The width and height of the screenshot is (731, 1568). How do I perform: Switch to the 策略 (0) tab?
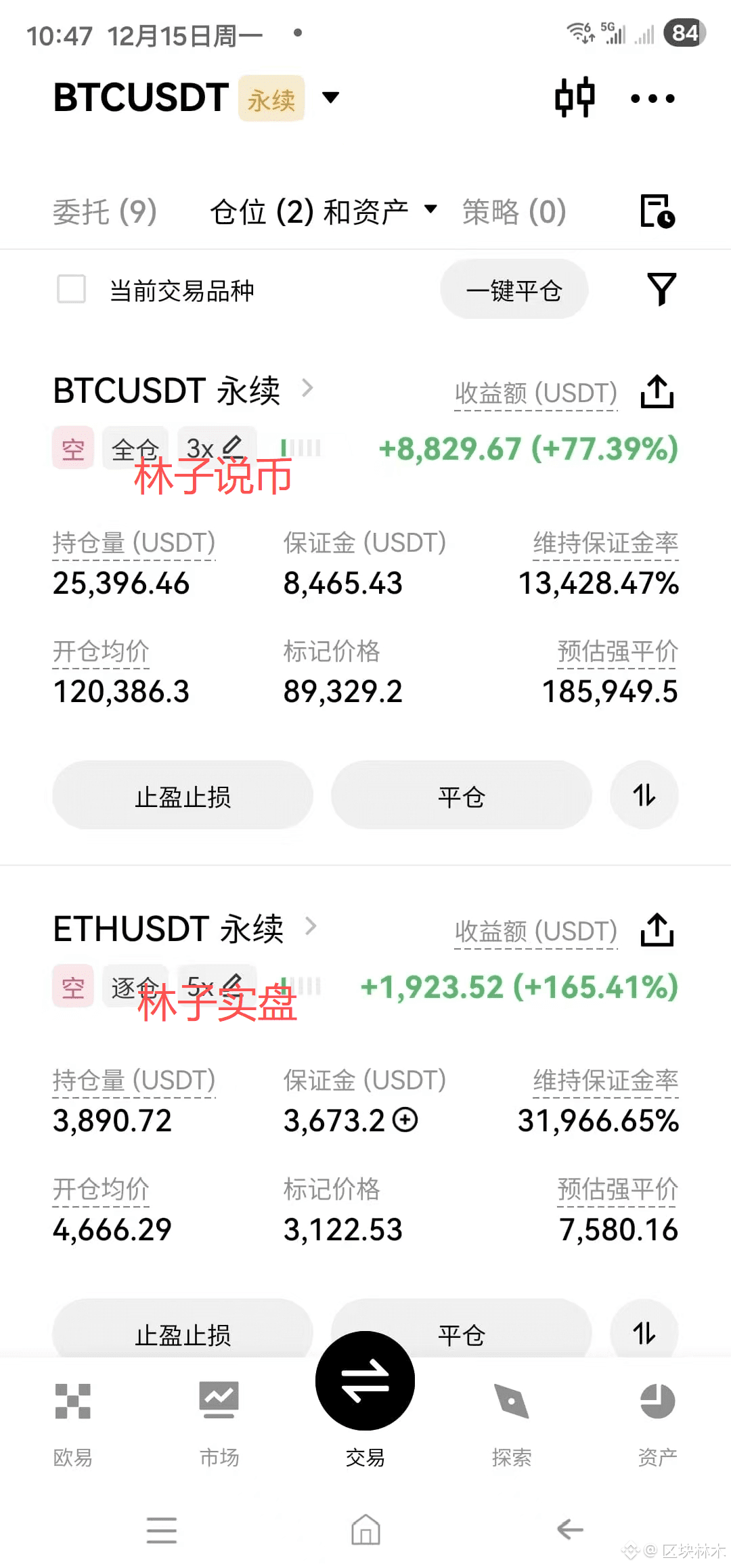(x=514, y=212)
